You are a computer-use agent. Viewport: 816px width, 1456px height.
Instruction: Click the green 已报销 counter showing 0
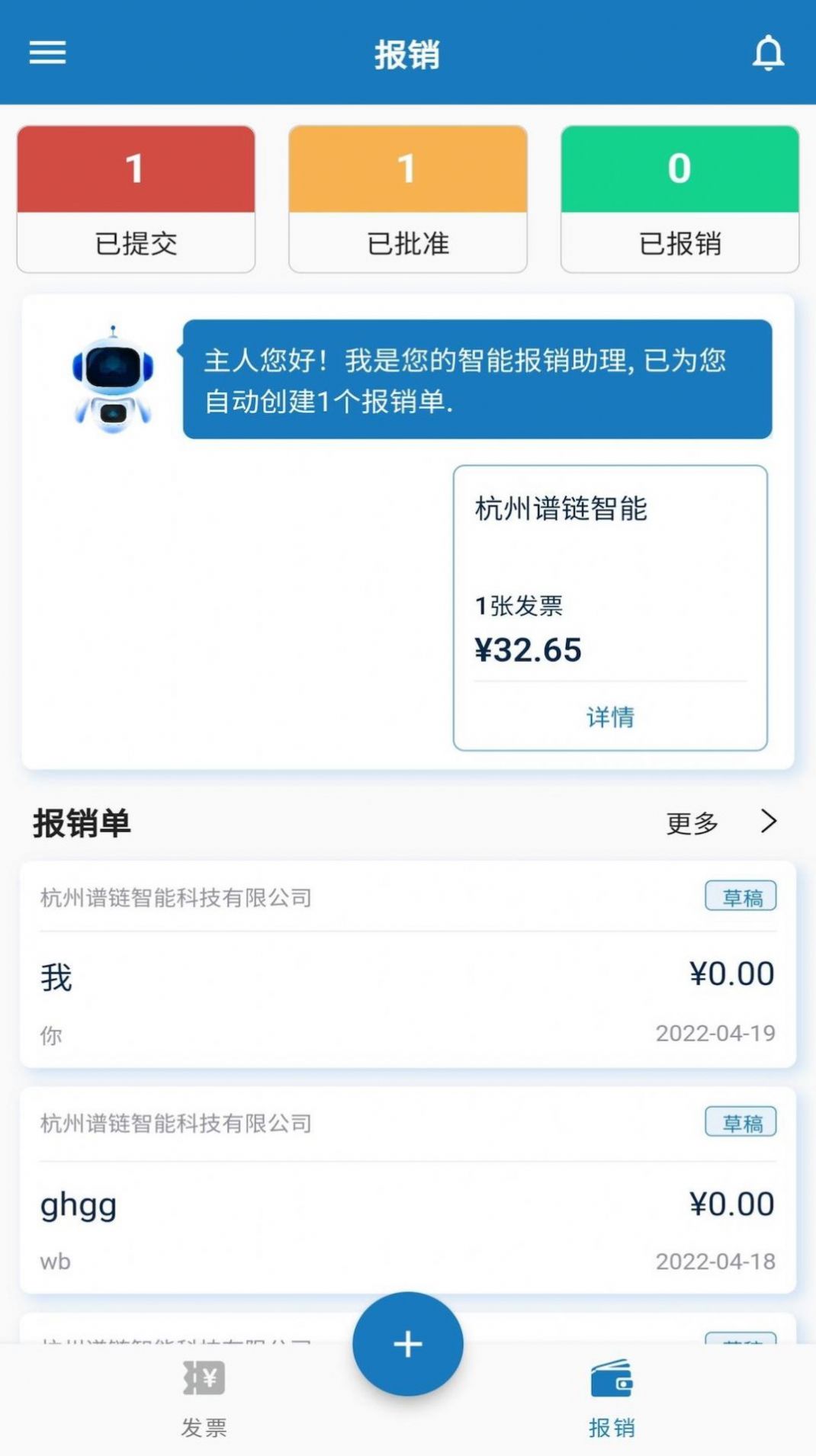[x=679, y=197]
